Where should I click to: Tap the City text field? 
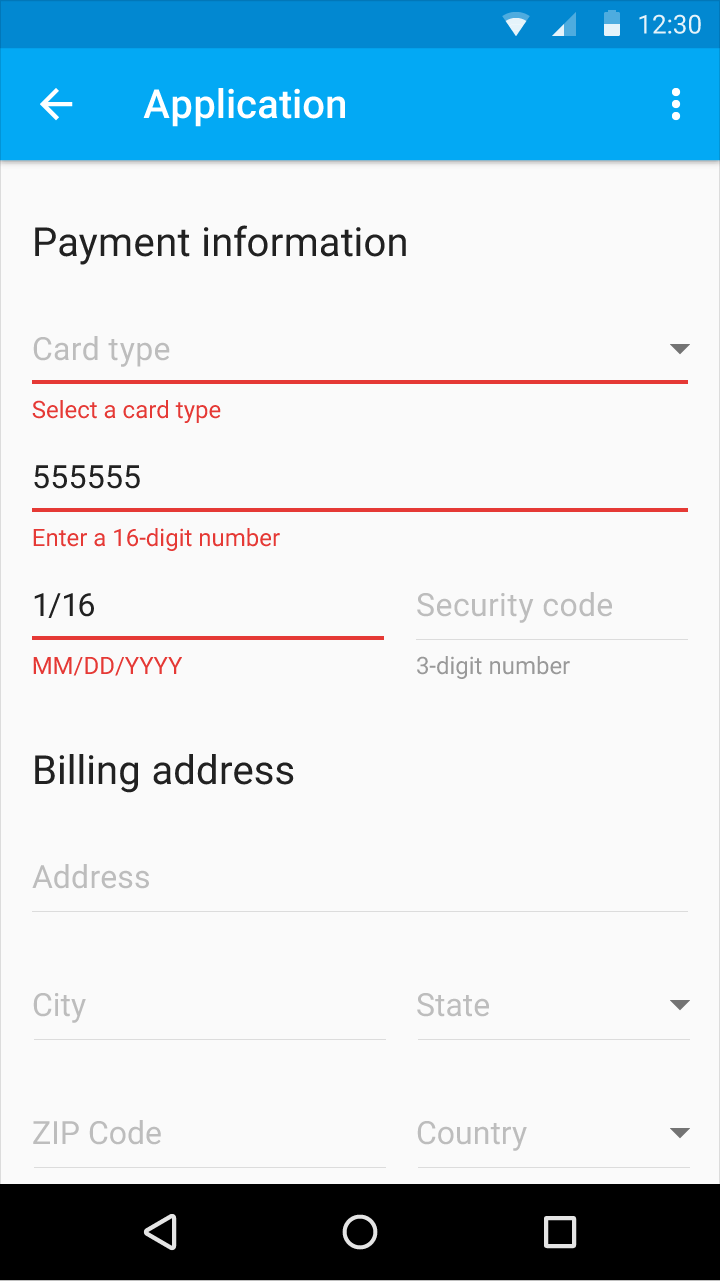(208, 1006)
